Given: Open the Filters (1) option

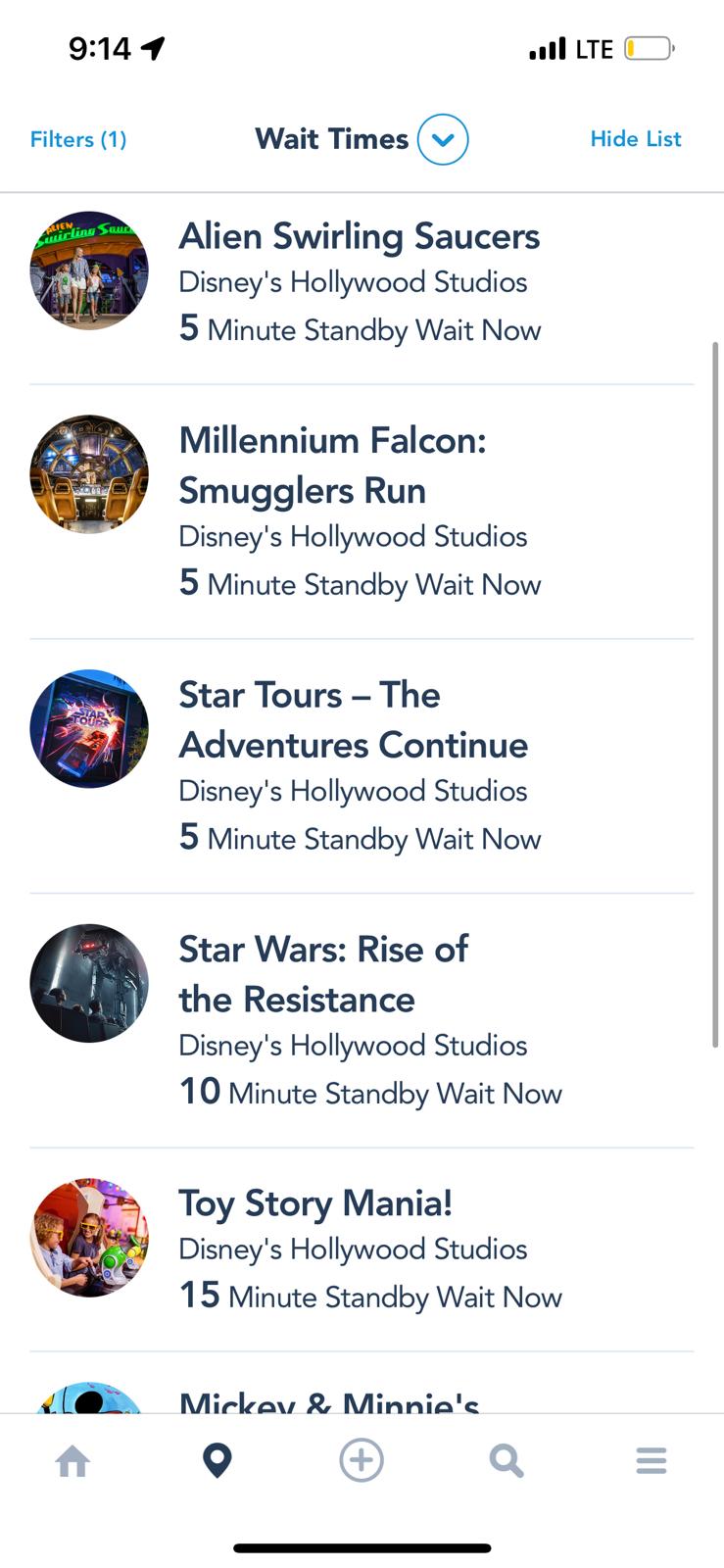Looking at the screenshot, I should click(x=78, y=139).
